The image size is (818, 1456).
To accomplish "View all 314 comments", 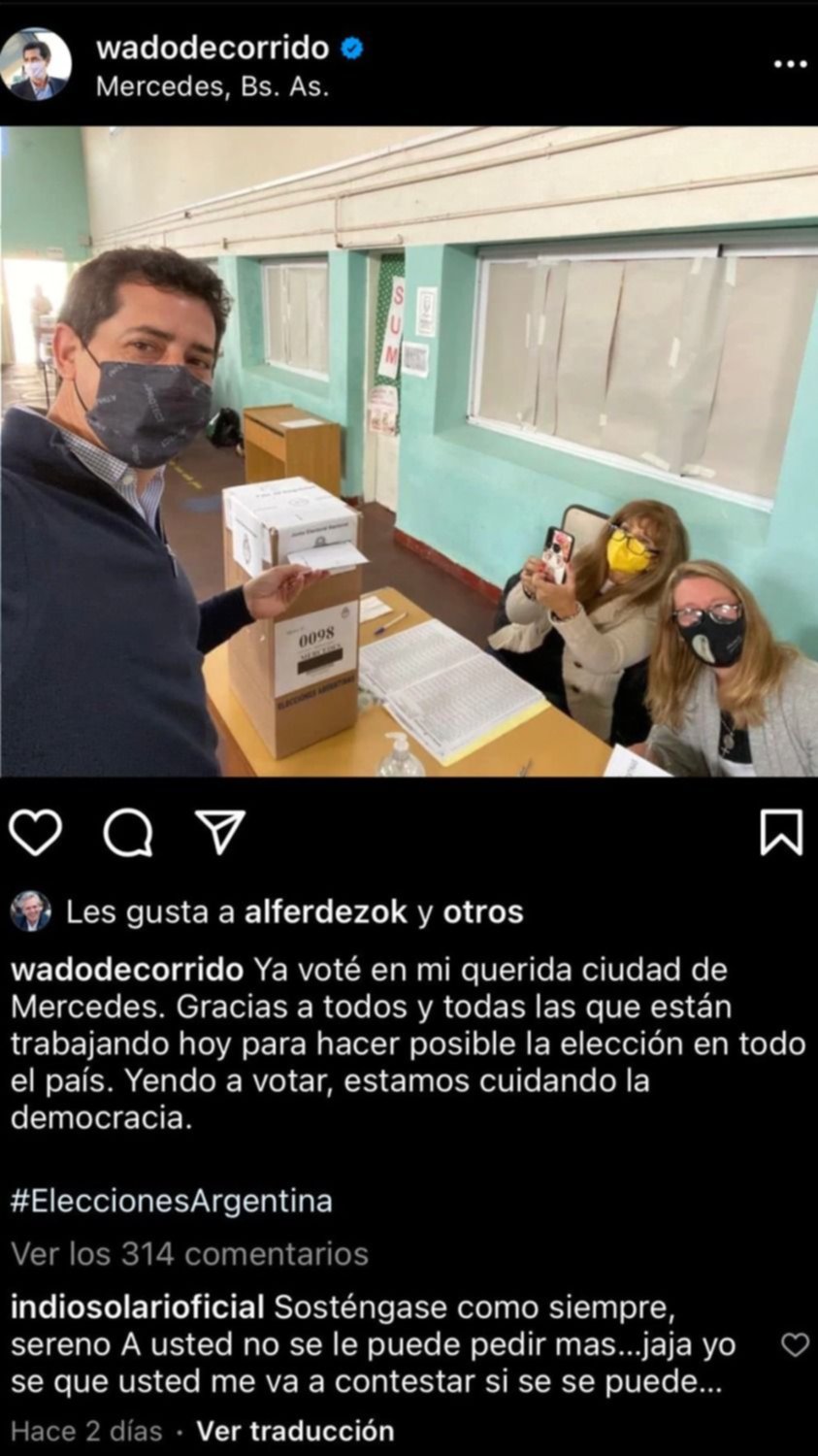I will click(x=189, y=1253).
